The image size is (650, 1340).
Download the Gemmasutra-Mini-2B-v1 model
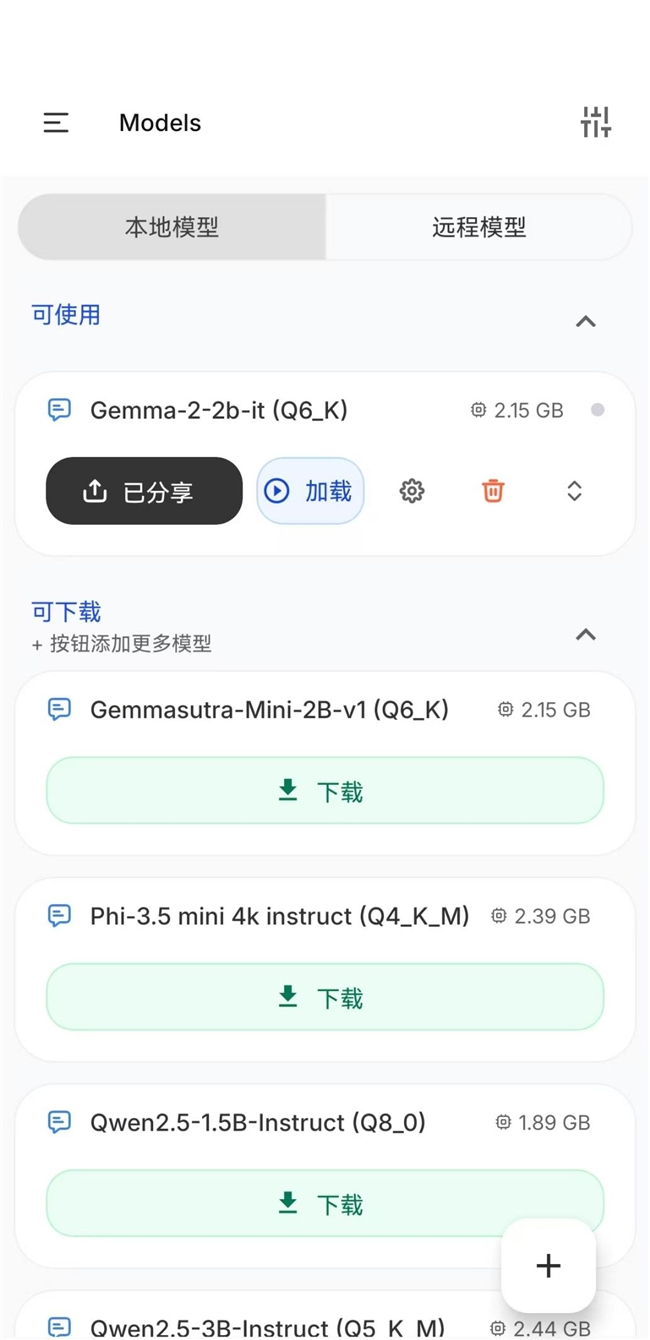tap(325, 791)
